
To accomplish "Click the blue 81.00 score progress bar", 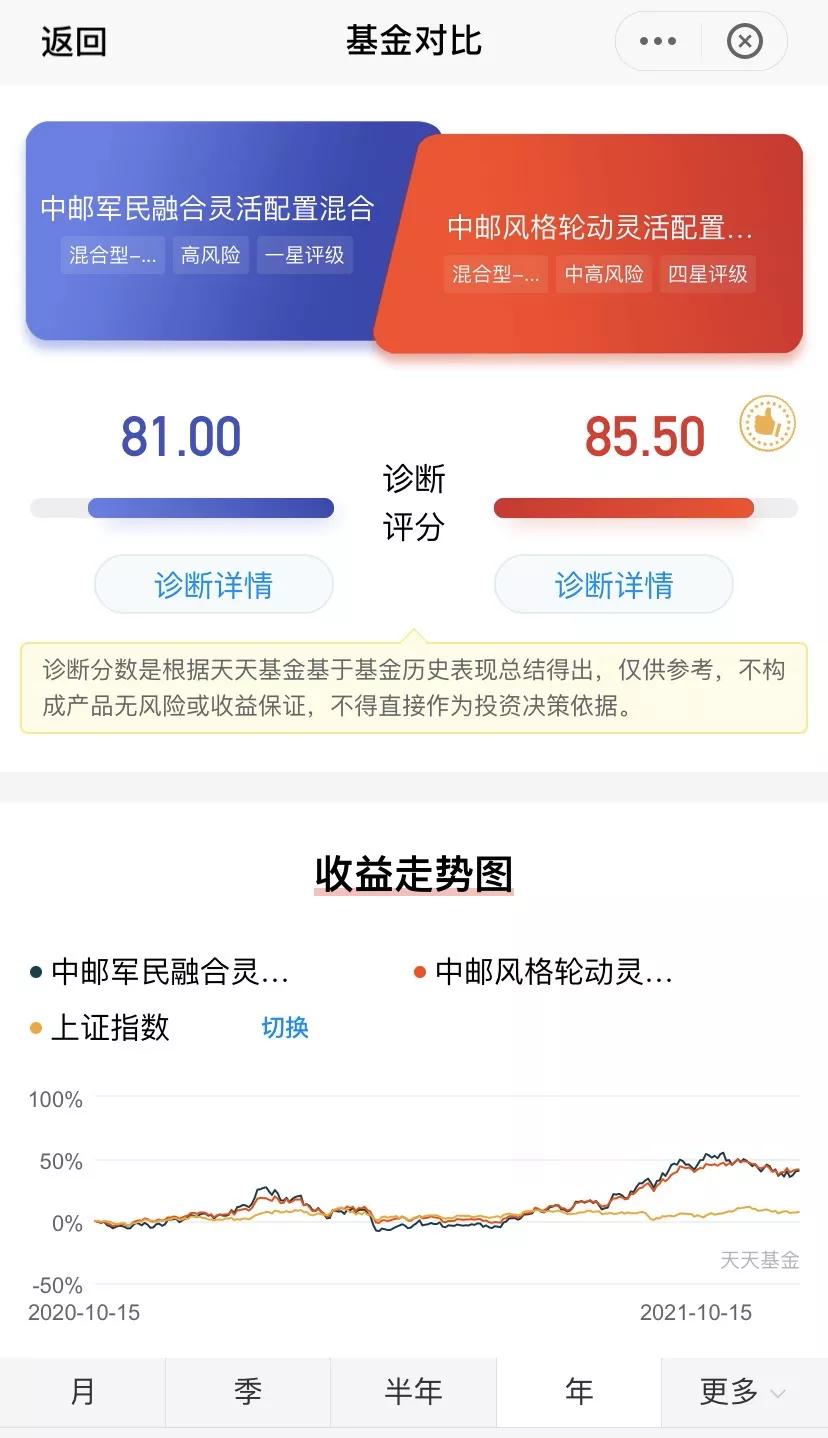I will [182, 508].
